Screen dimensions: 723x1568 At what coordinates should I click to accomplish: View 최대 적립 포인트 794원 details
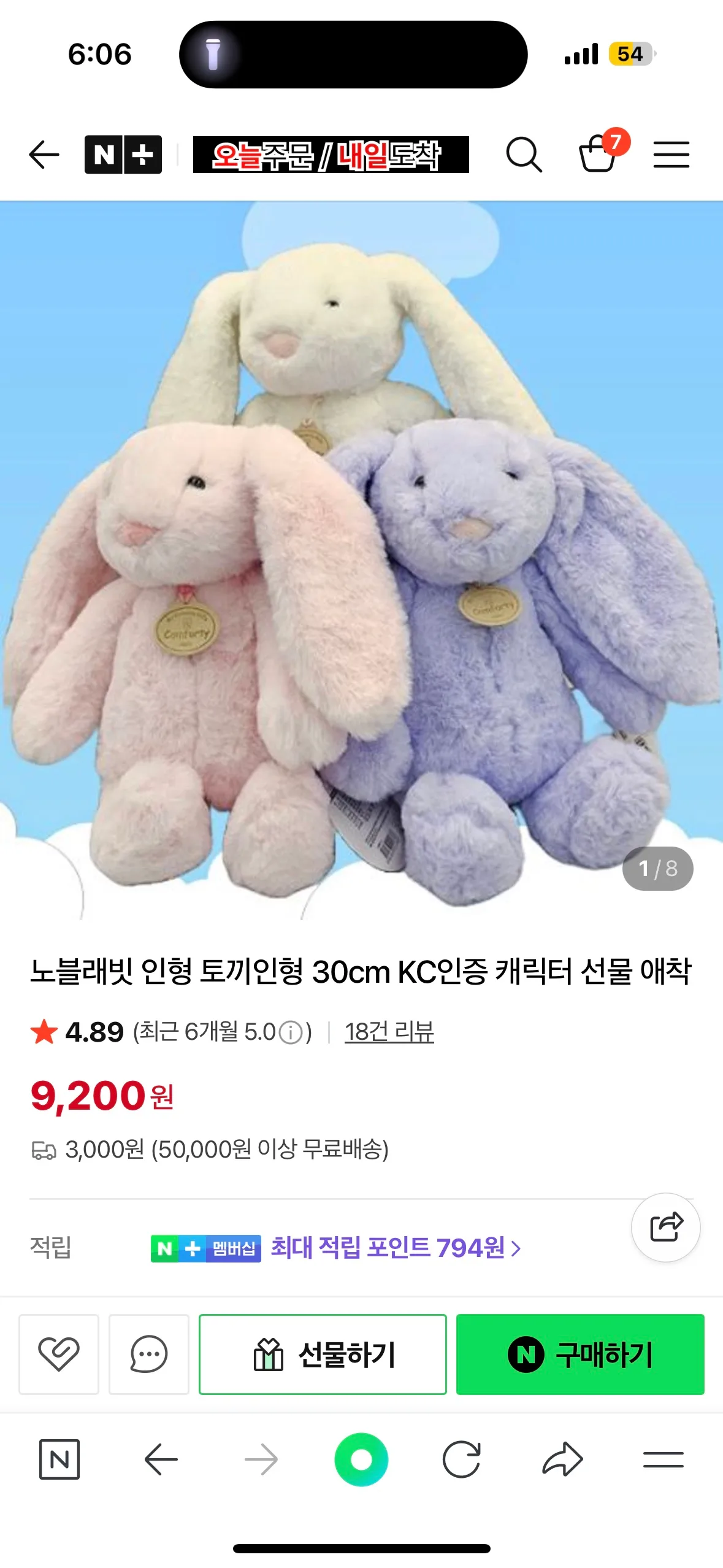pos(396,1248)
